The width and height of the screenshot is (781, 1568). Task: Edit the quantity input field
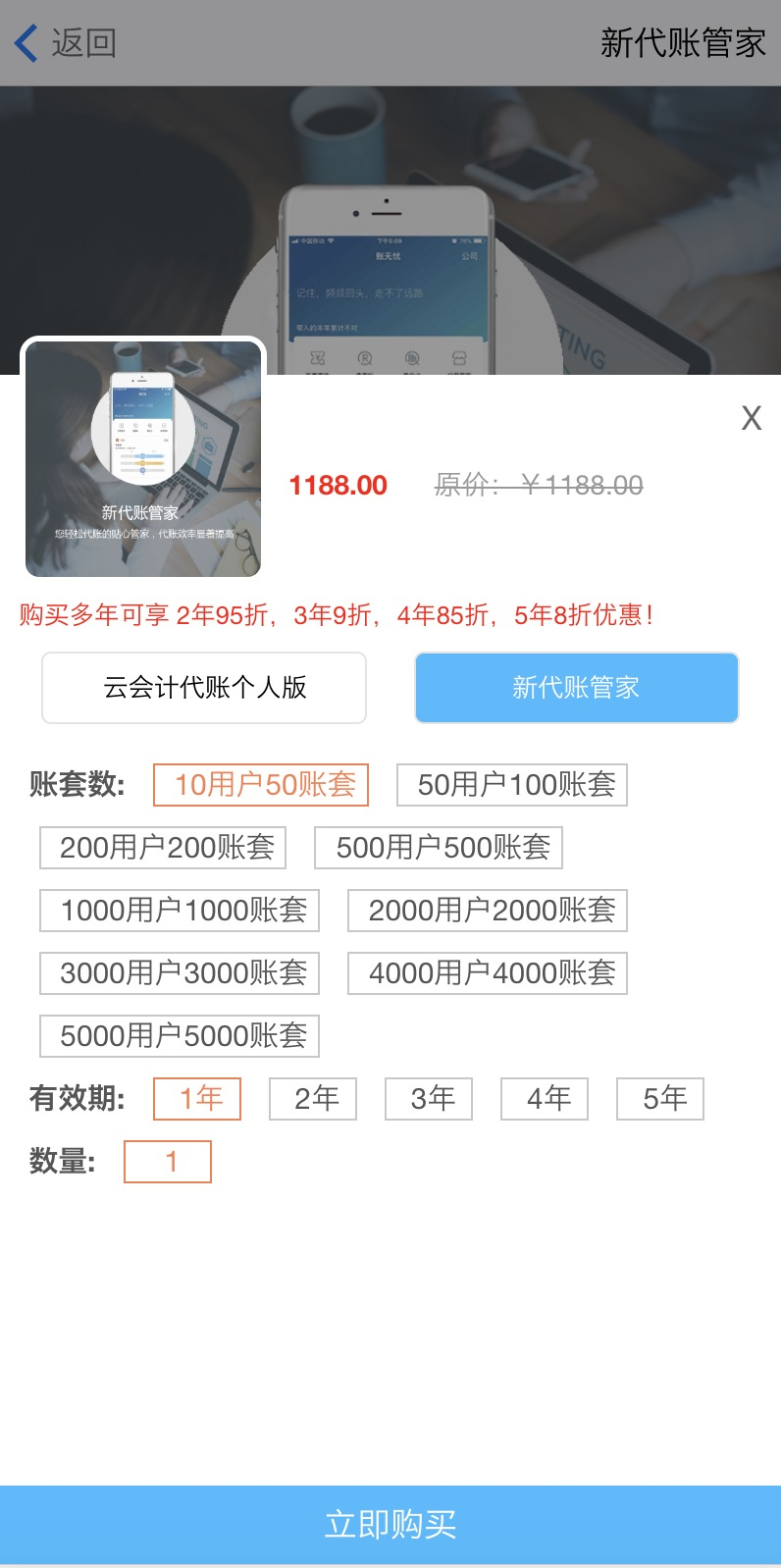pos(168,1160)
